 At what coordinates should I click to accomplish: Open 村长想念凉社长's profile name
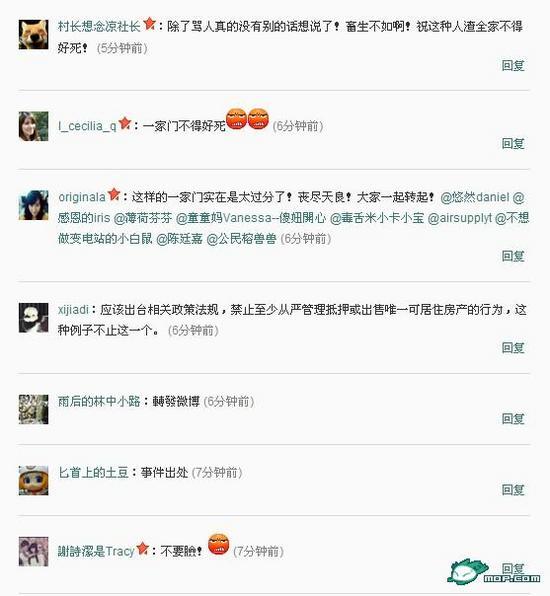tap(99, 26)
